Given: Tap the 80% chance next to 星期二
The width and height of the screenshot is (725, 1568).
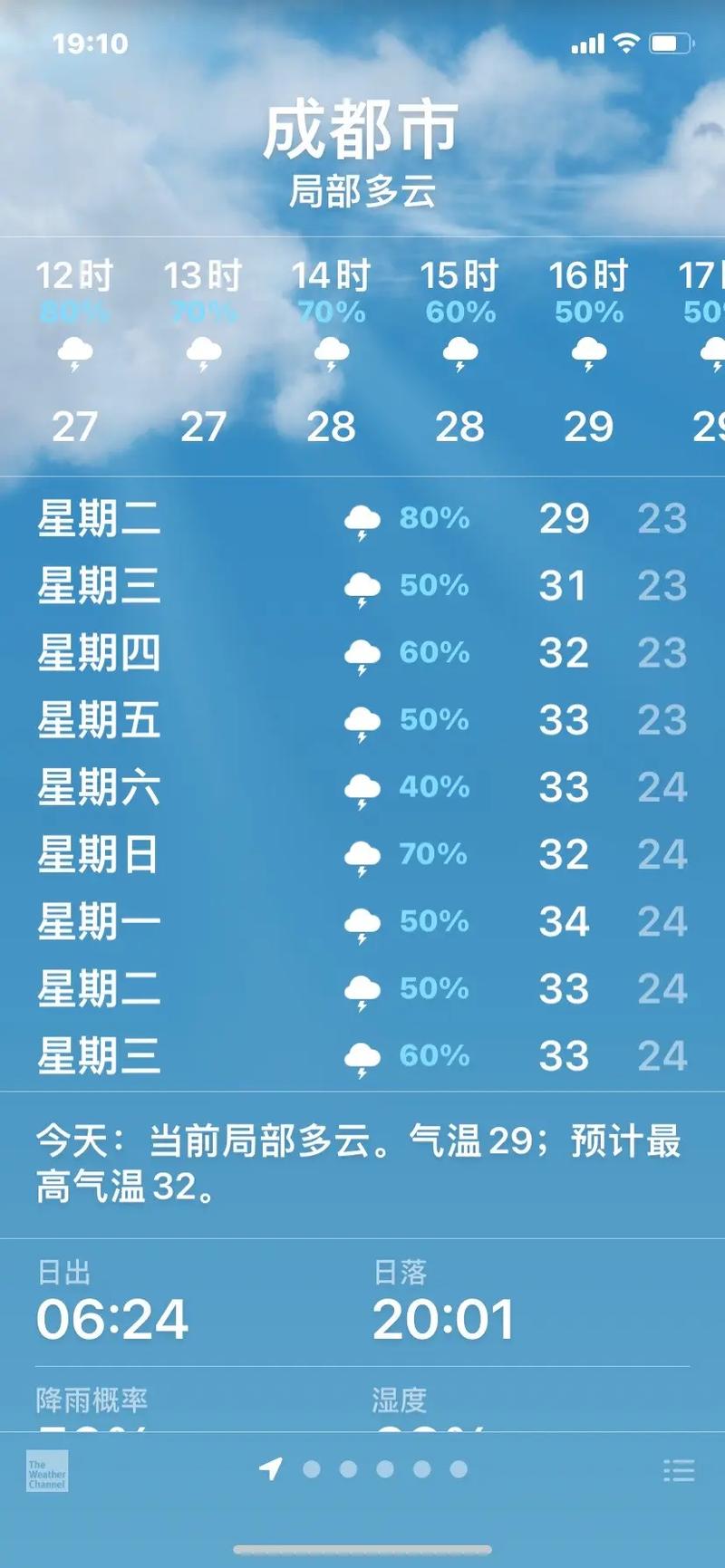Looking at the screenshot, I should point(435,518).
